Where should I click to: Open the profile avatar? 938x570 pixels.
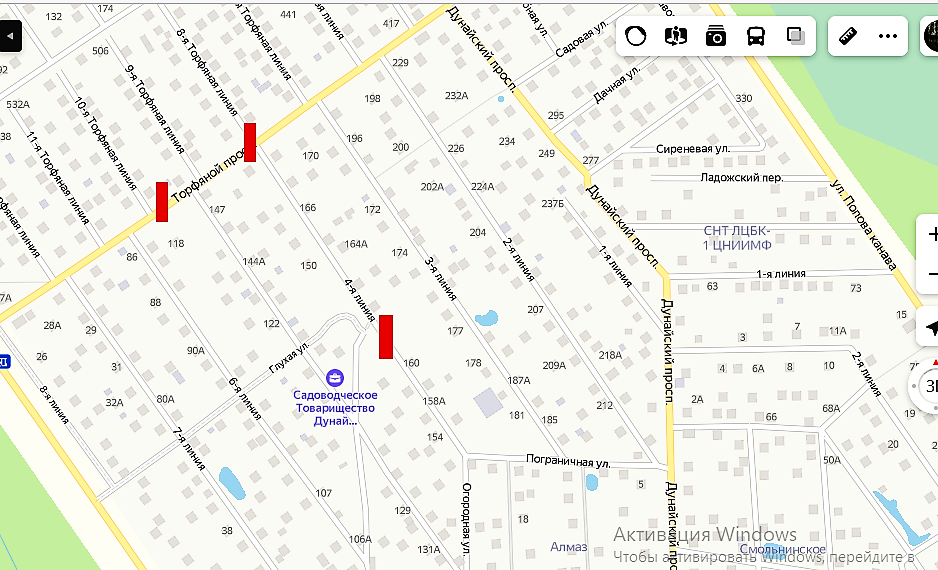pyautogui.click(x=931, y=37)
